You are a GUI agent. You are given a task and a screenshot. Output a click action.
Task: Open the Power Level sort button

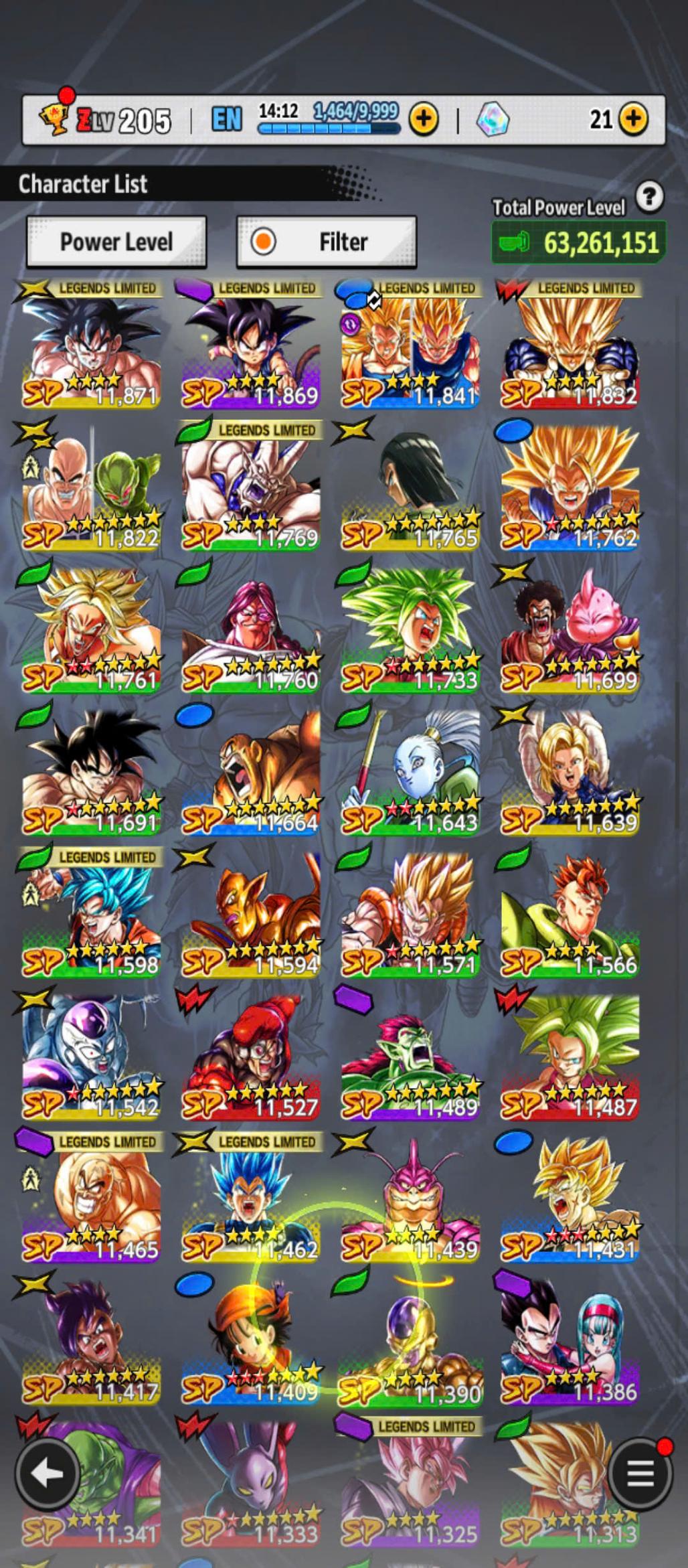(116, 242)
